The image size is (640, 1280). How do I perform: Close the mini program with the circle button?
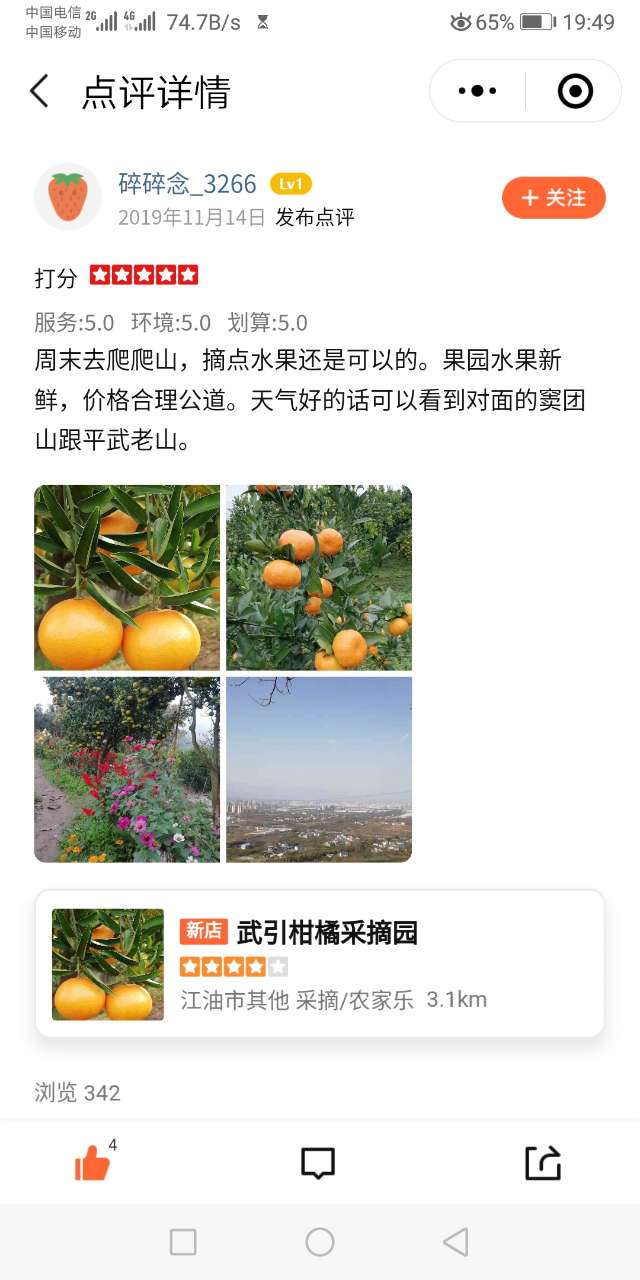575,91
